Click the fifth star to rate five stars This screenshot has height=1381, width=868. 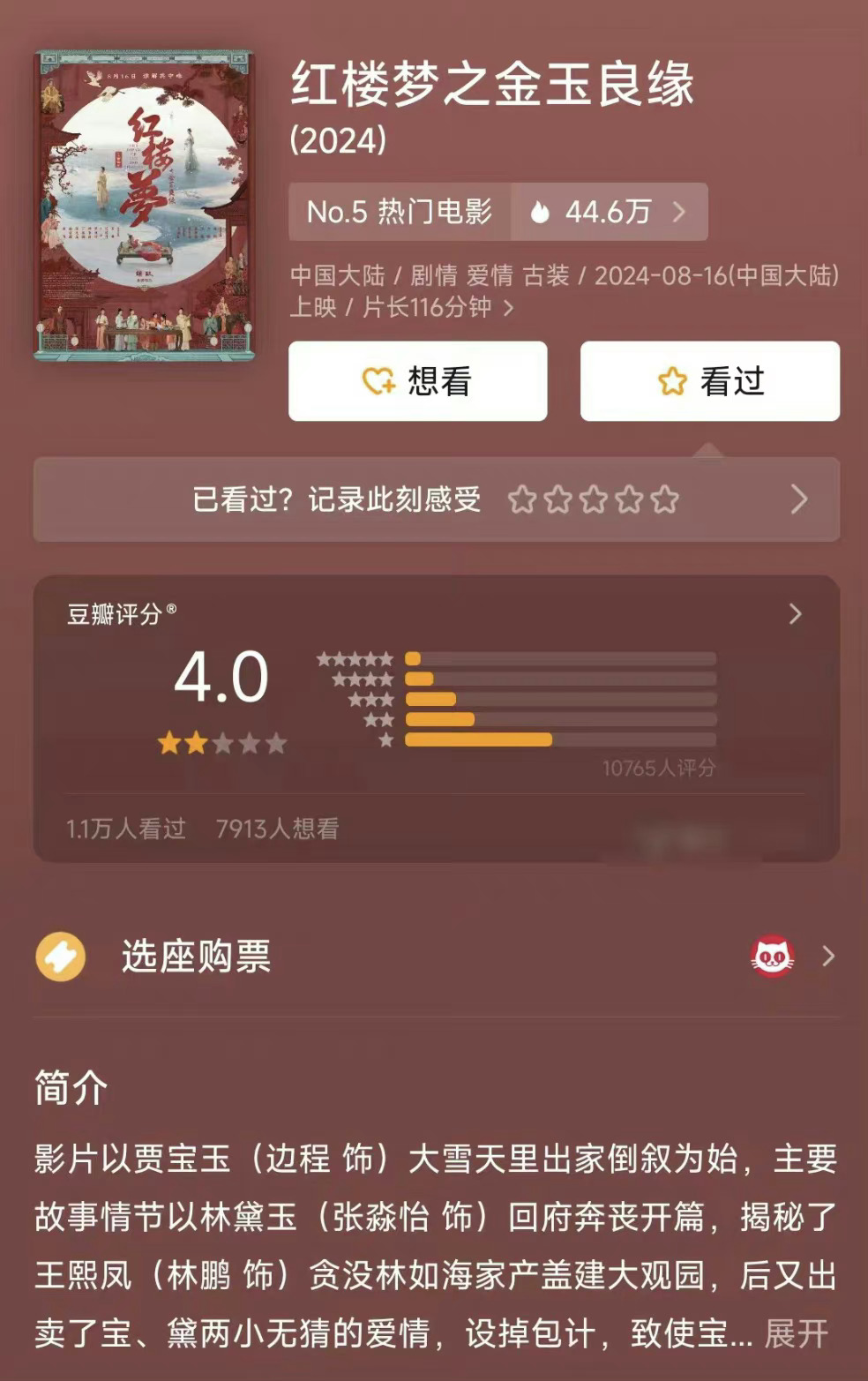point(662,499)
